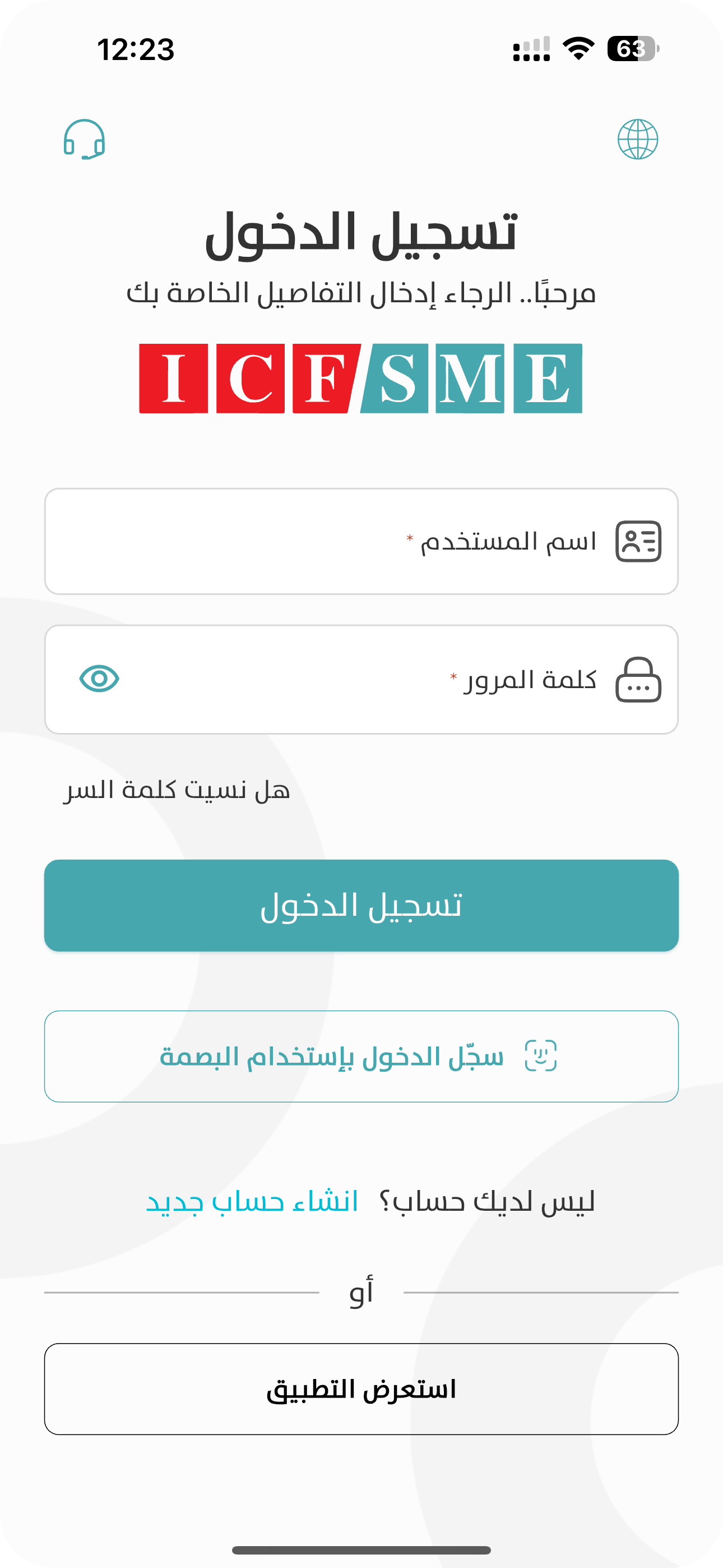Open the support headset icon

pos(85,140)
